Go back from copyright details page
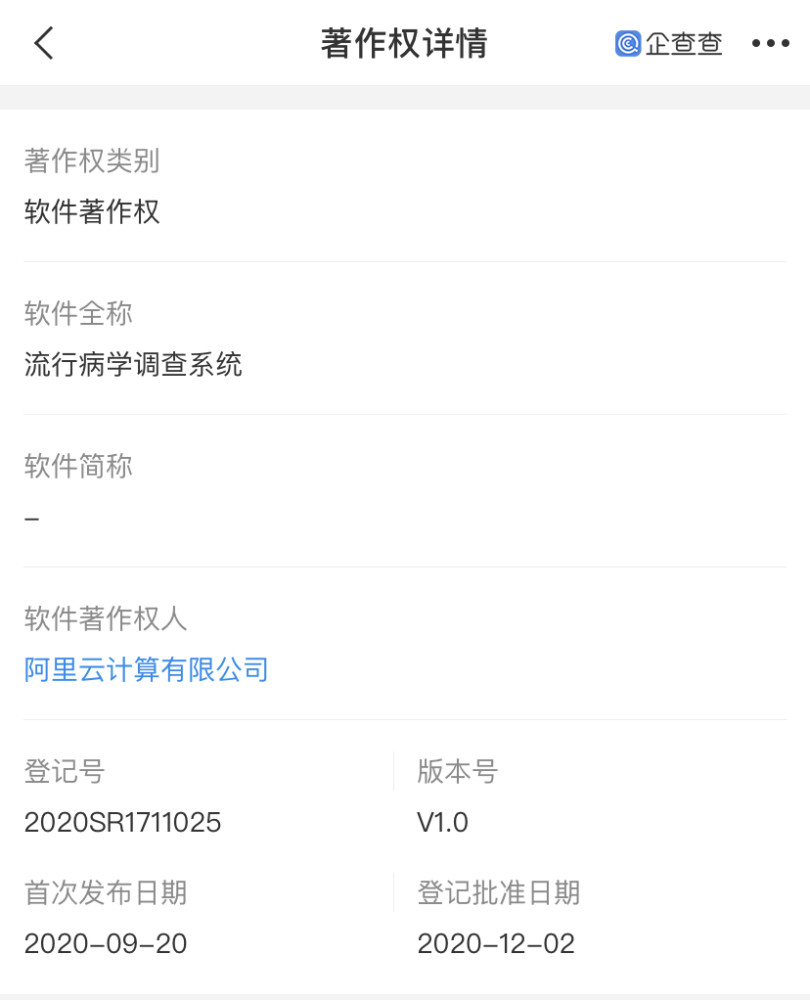This screenshot has width=810, height=1000. click(43, 44)
